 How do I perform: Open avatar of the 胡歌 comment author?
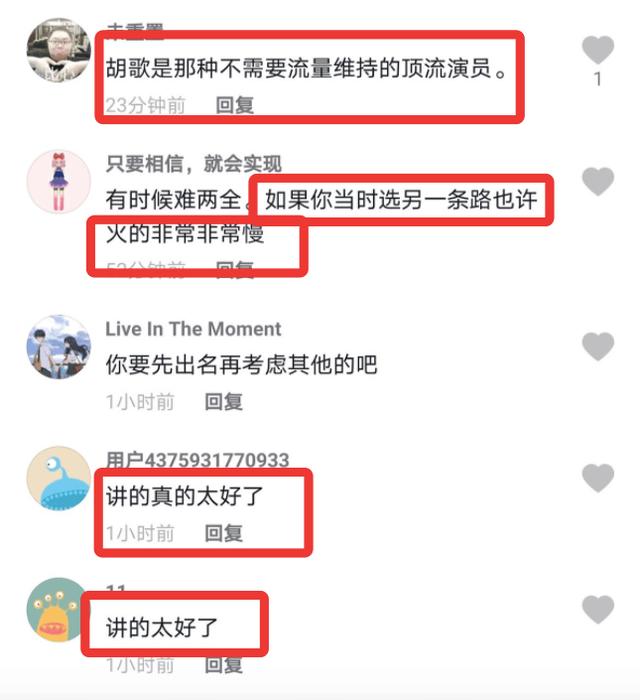tap(58, 50)
